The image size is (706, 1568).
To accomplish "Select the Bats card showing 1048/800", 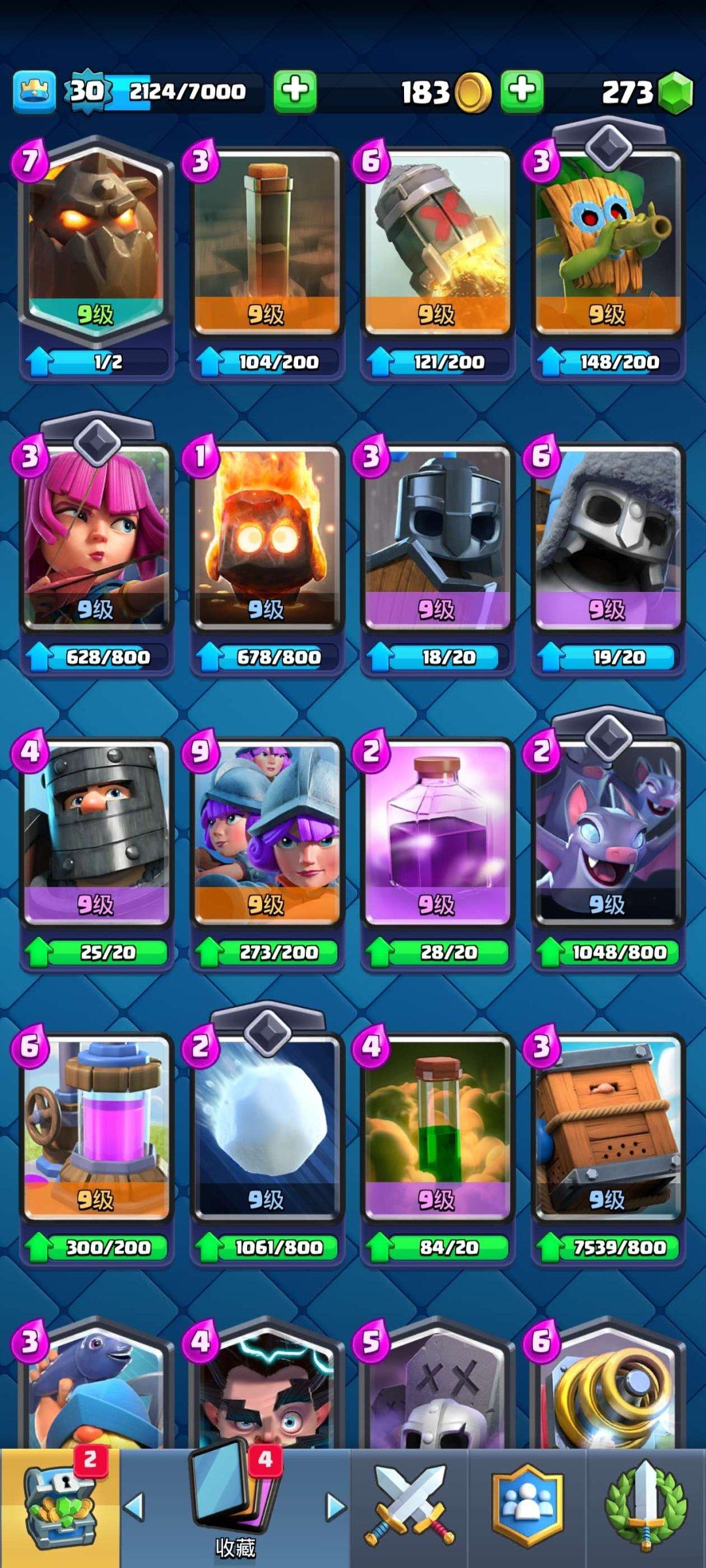I will tap(607, 832).
